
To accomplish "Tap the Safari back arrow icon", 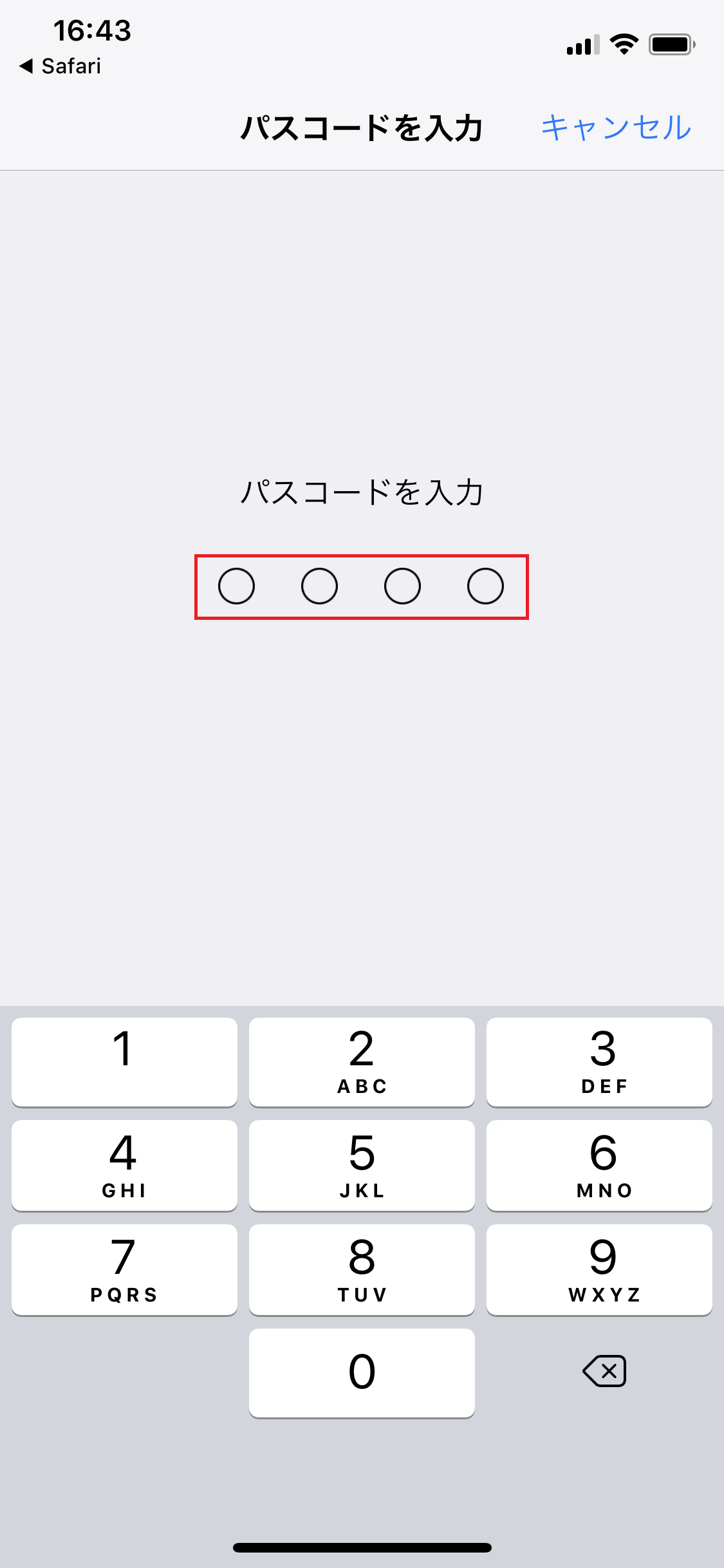I will (x=26, y=65).
